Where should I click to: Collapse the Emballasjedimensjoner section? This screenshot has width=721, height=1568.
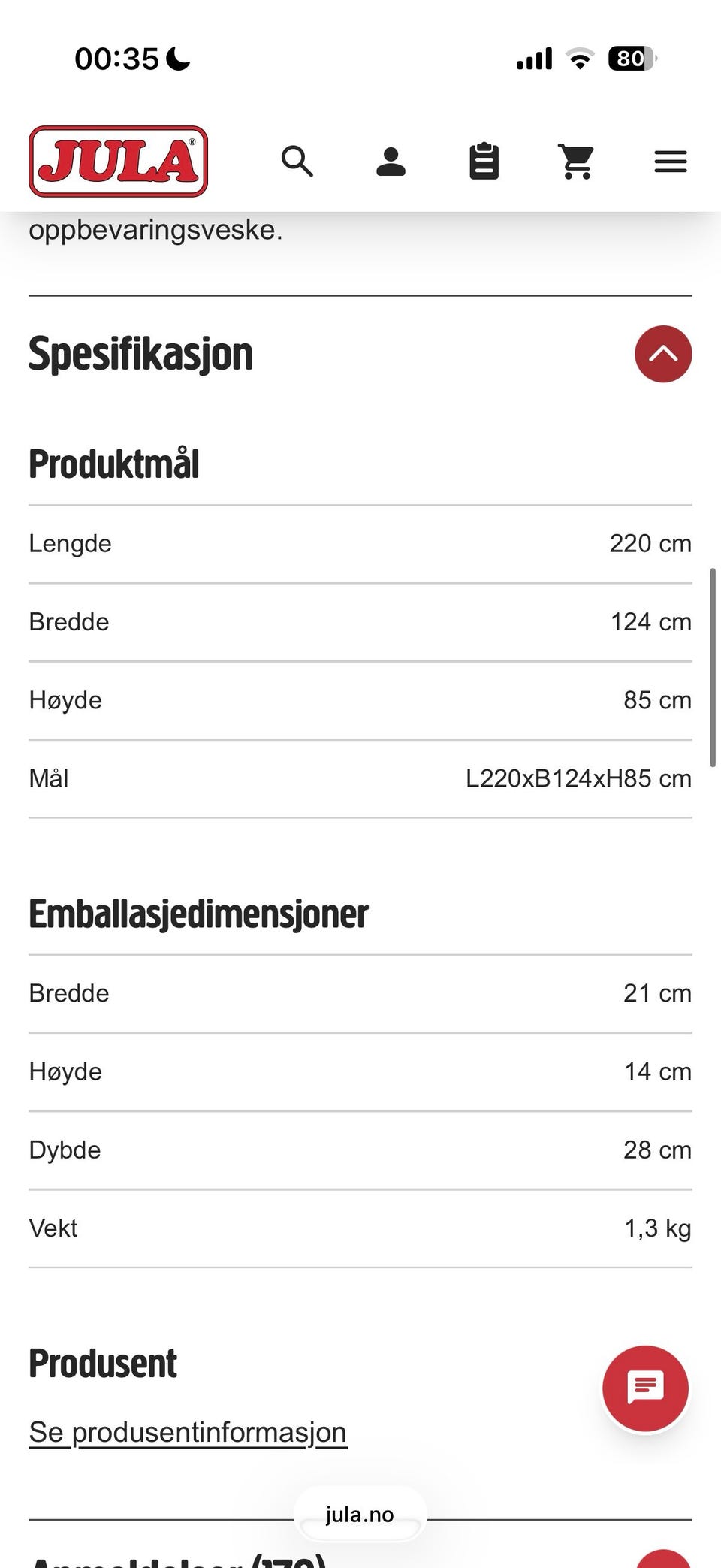tap(197, 913)
